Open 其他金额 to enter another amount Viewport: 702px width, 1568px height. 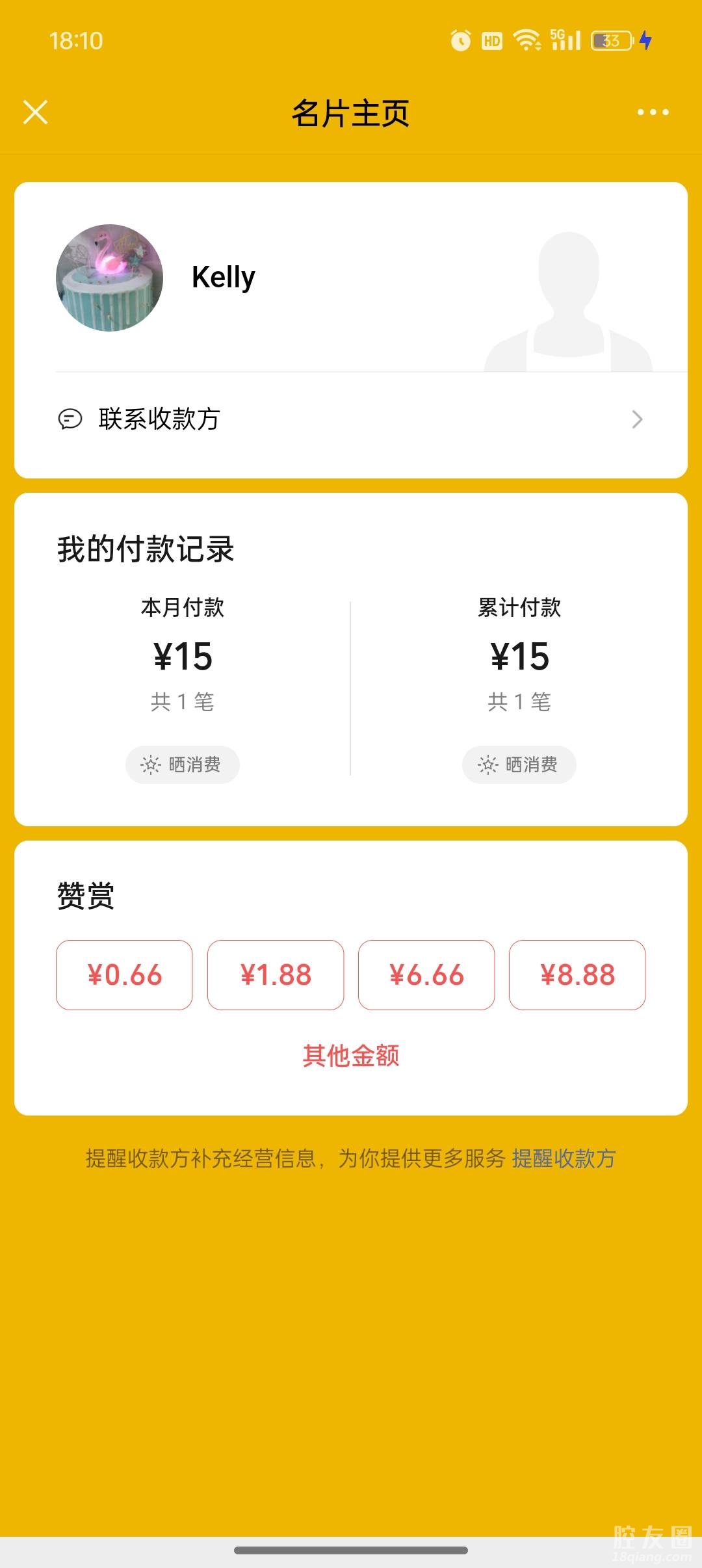point(351,1056)
